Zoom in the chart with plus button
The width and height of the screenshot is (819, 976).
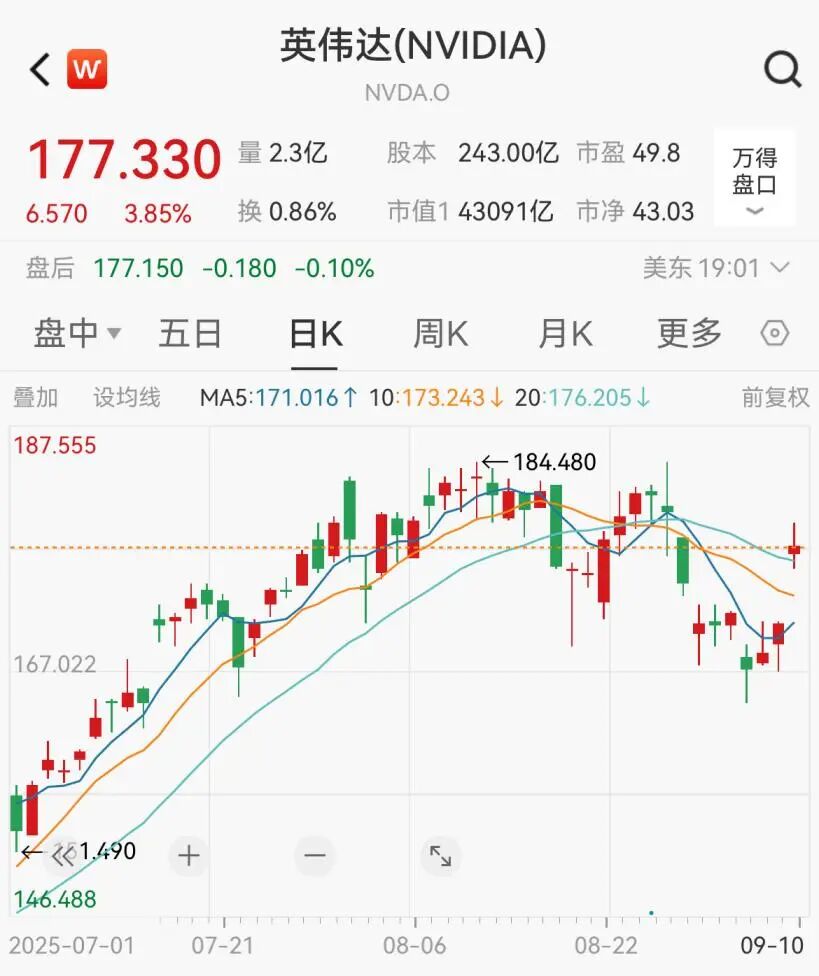pyautogui.click(x=189, y=855)
